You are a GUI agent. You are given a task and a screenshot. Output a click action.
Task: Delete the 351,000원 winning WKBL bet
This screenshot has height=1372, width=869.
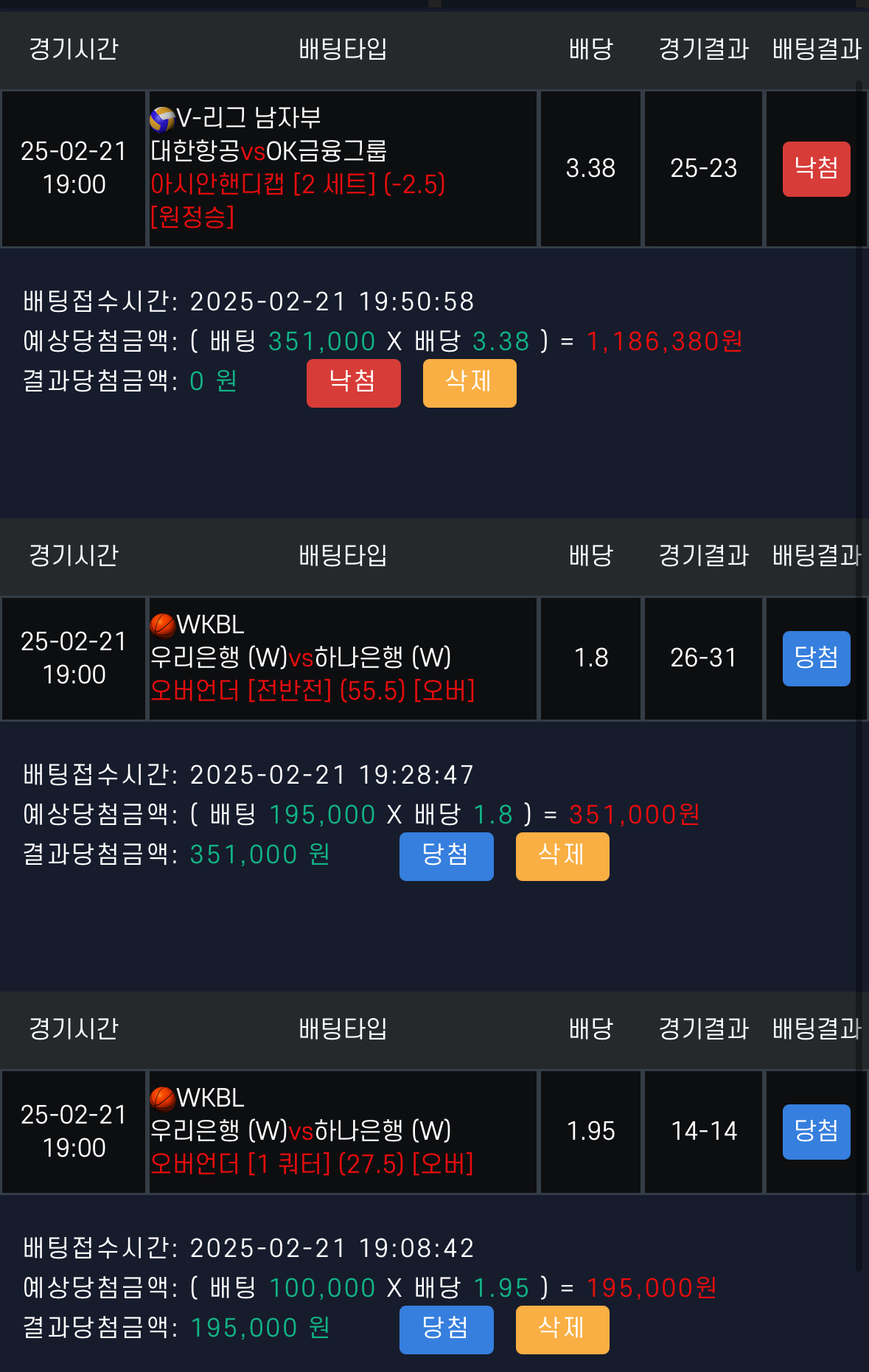pyautogui.click(x=562, y=856)
